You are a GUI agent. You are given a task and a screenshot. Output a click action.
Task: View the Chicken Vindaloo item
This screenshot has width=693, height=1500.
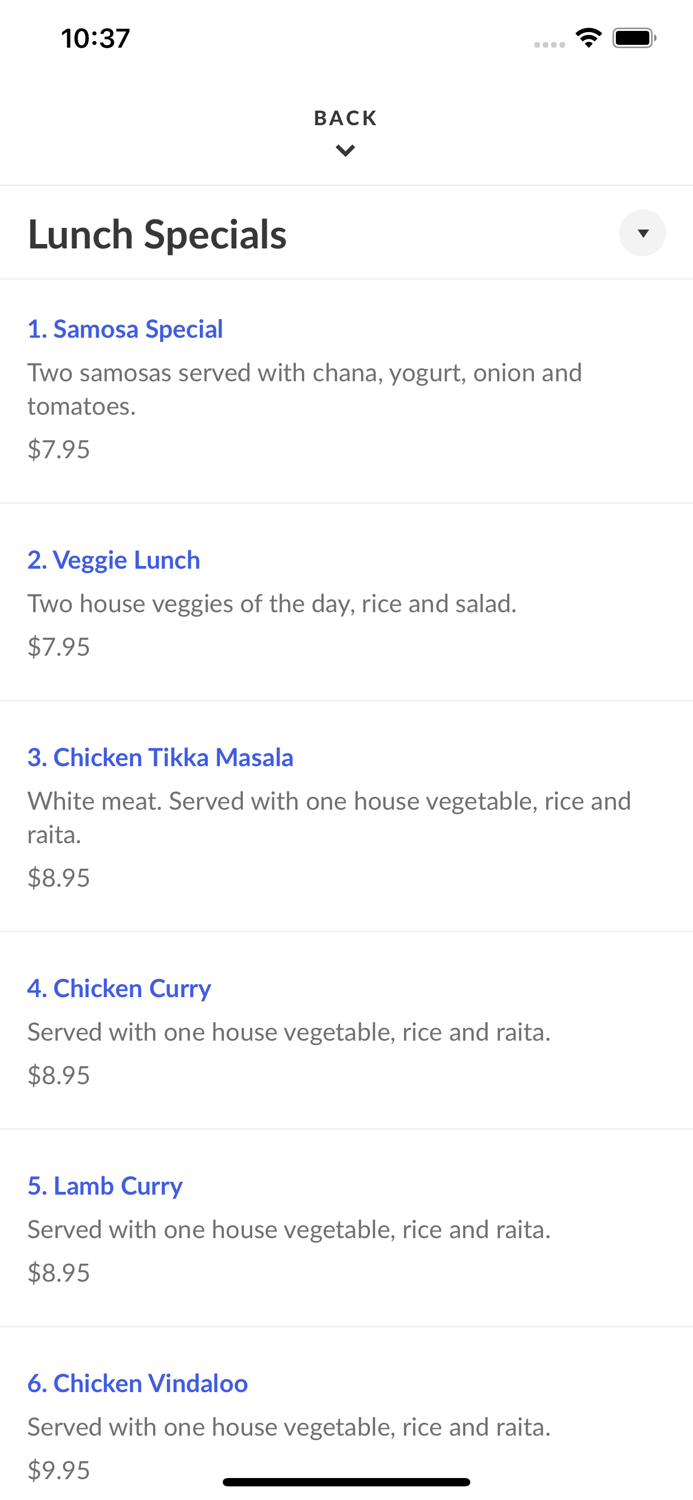137,1383
